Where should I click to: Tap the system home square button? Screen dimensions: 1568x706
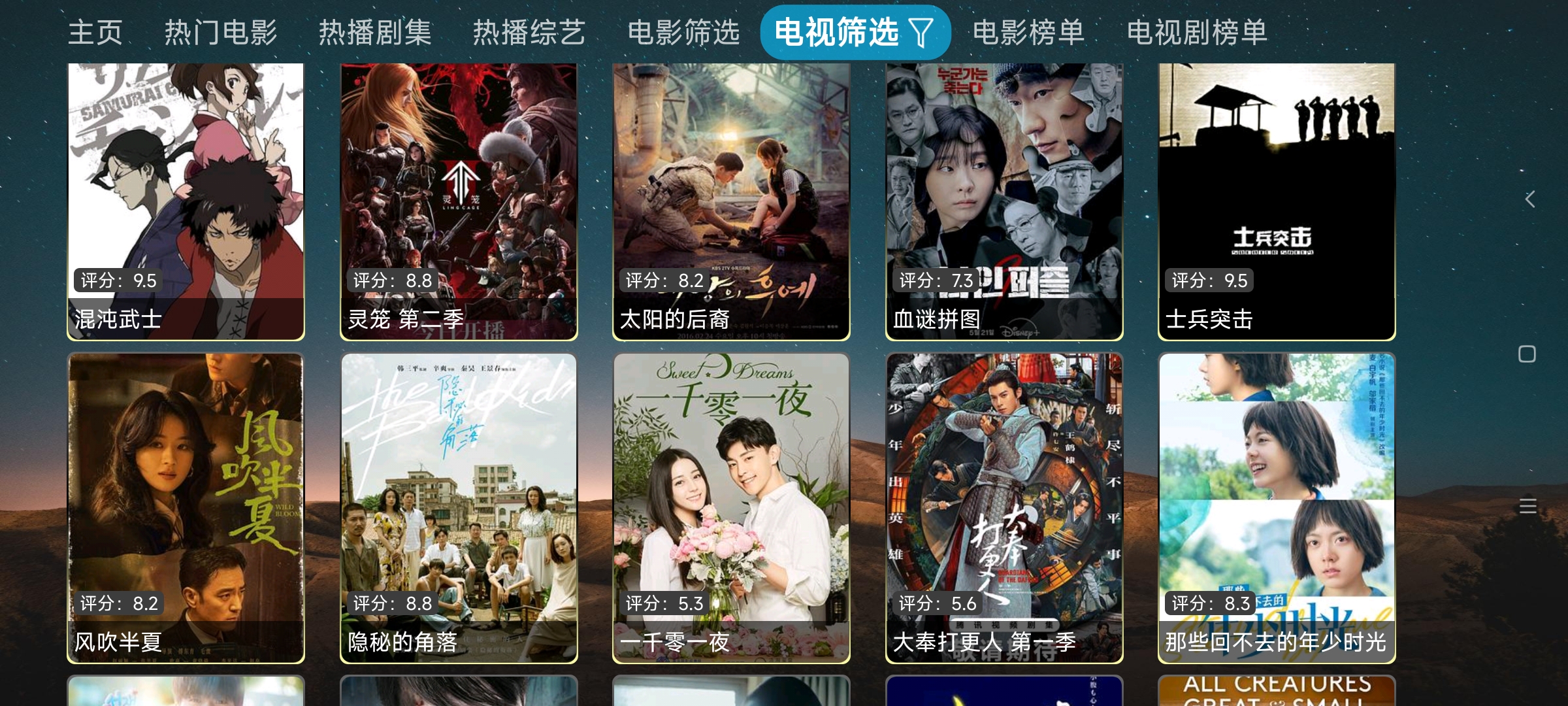(x=1527, y=354)
